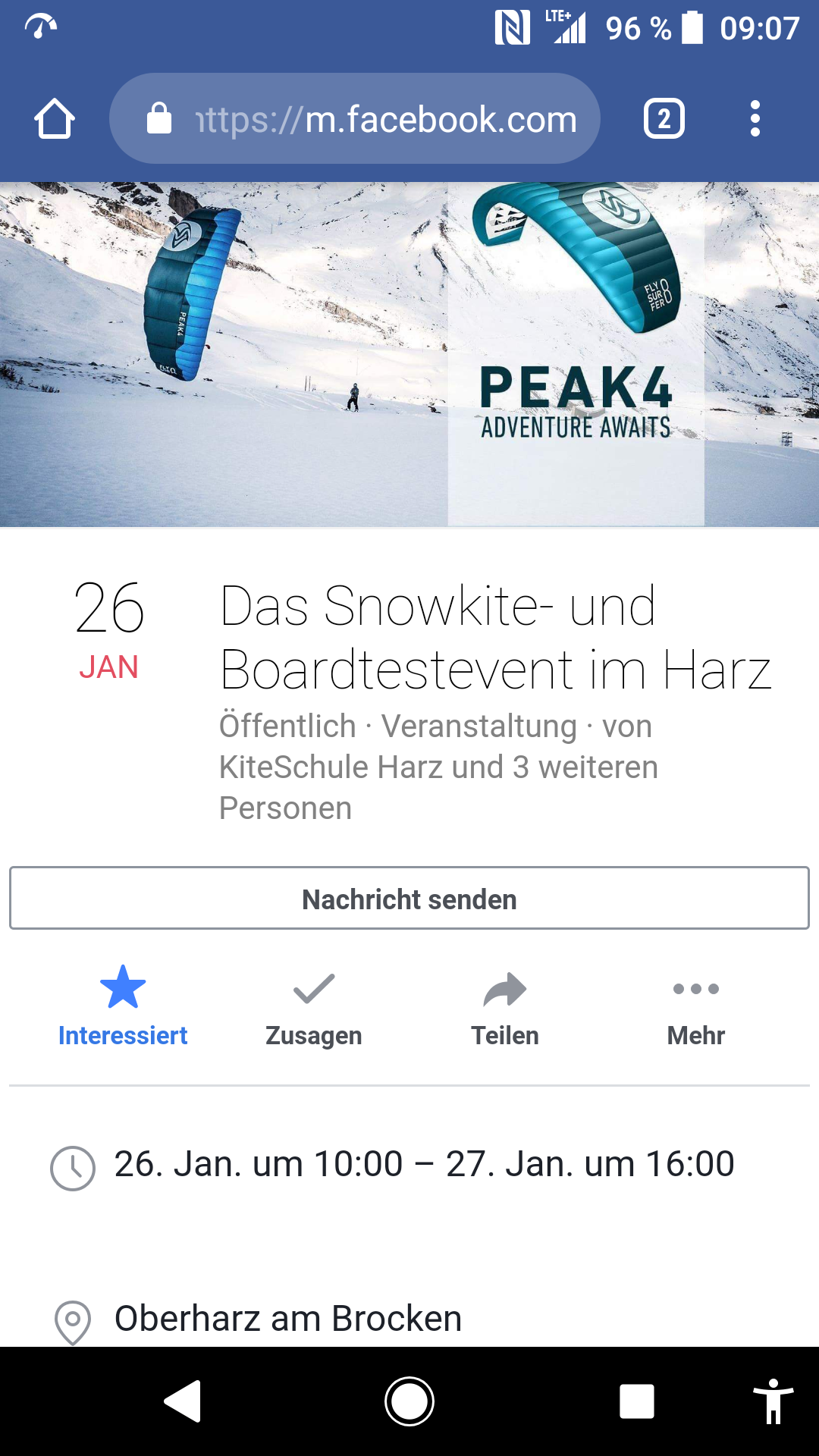Tap the Nachricht senden button
The height and width of the screenshot is (1456, 819).
(409, 899)
